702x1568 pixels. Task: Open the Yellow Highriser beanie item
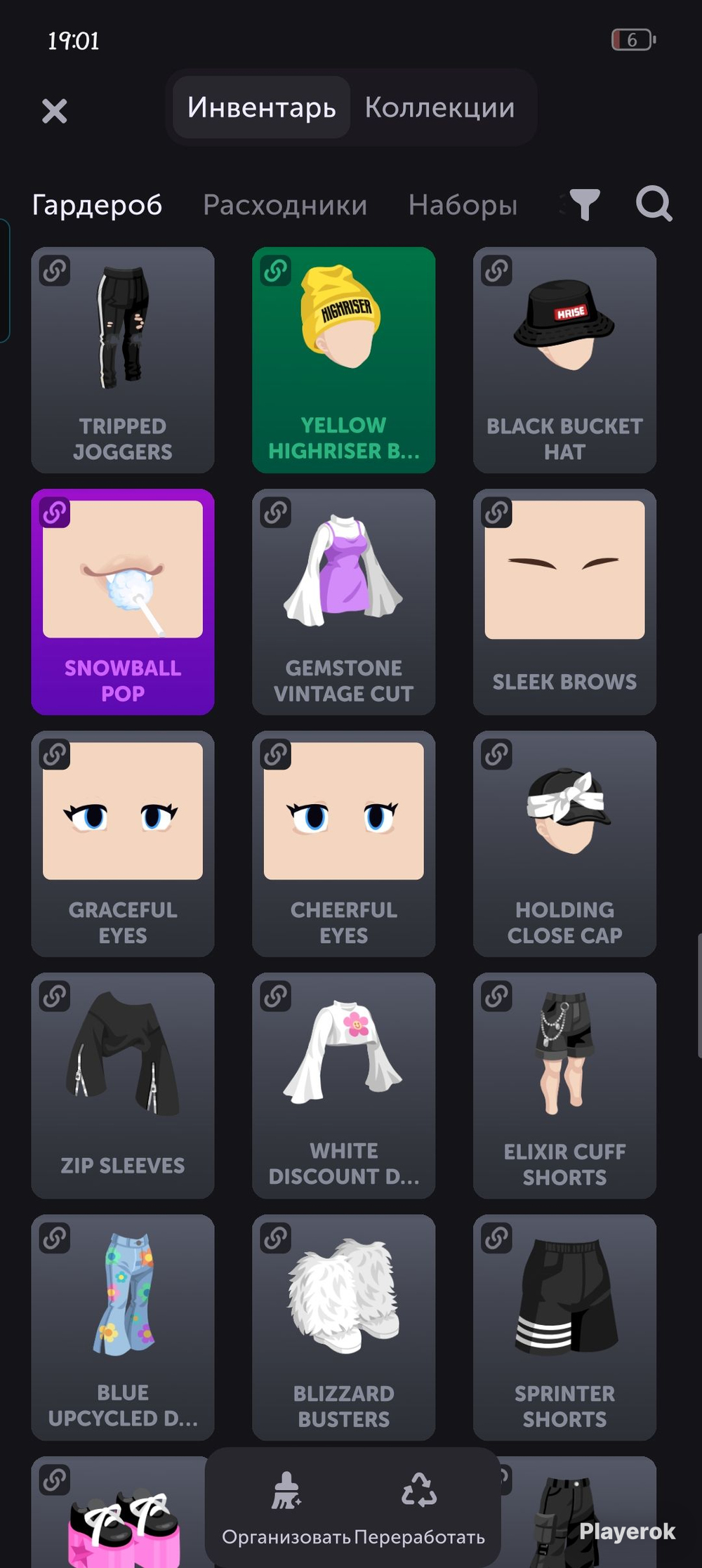(344, 360)
